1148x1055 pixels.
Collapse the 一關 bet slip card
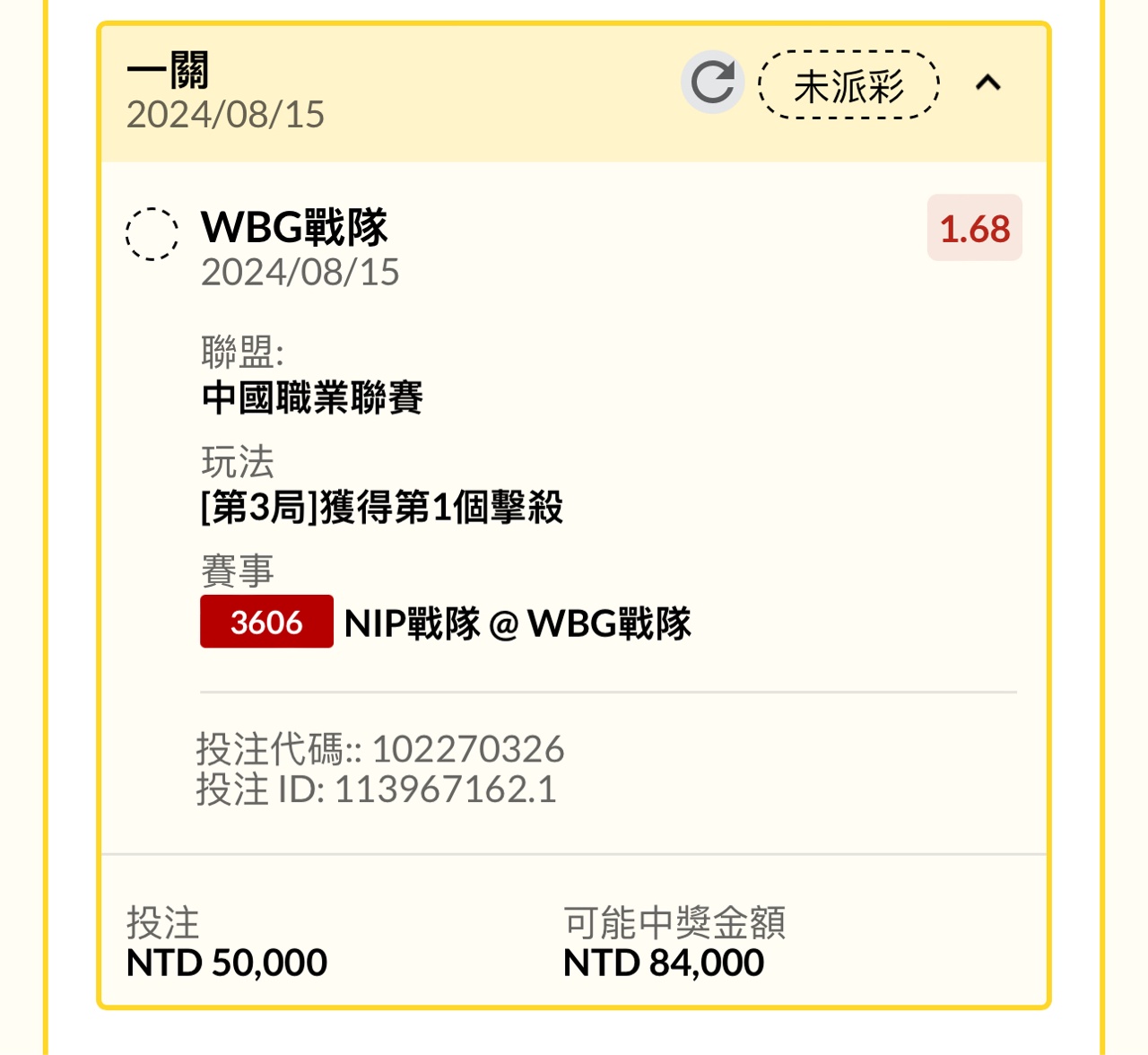[987, 83]
